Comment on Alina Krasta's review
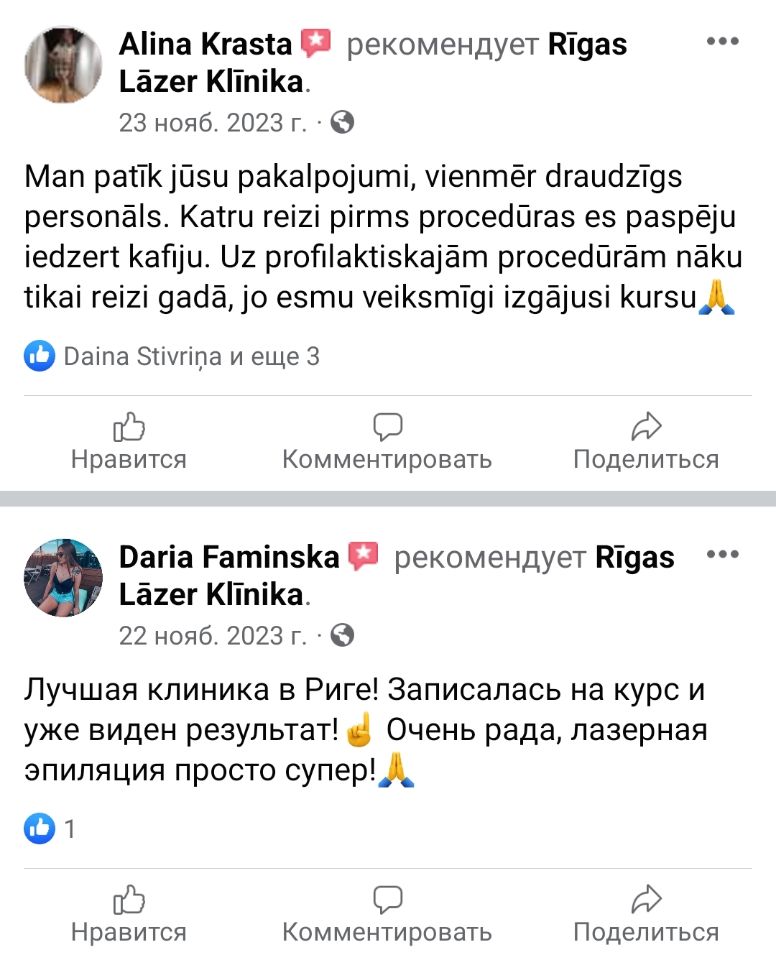 pos(387,443)
